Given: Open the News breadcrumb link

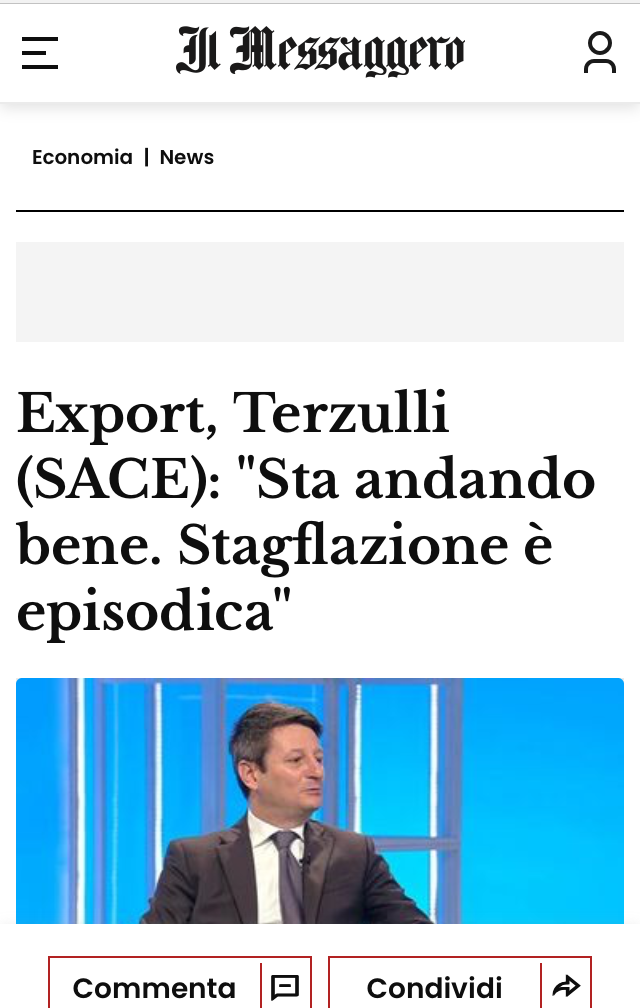Looking at the screenshot, I should pyautogui.click(x=186, y=157).
